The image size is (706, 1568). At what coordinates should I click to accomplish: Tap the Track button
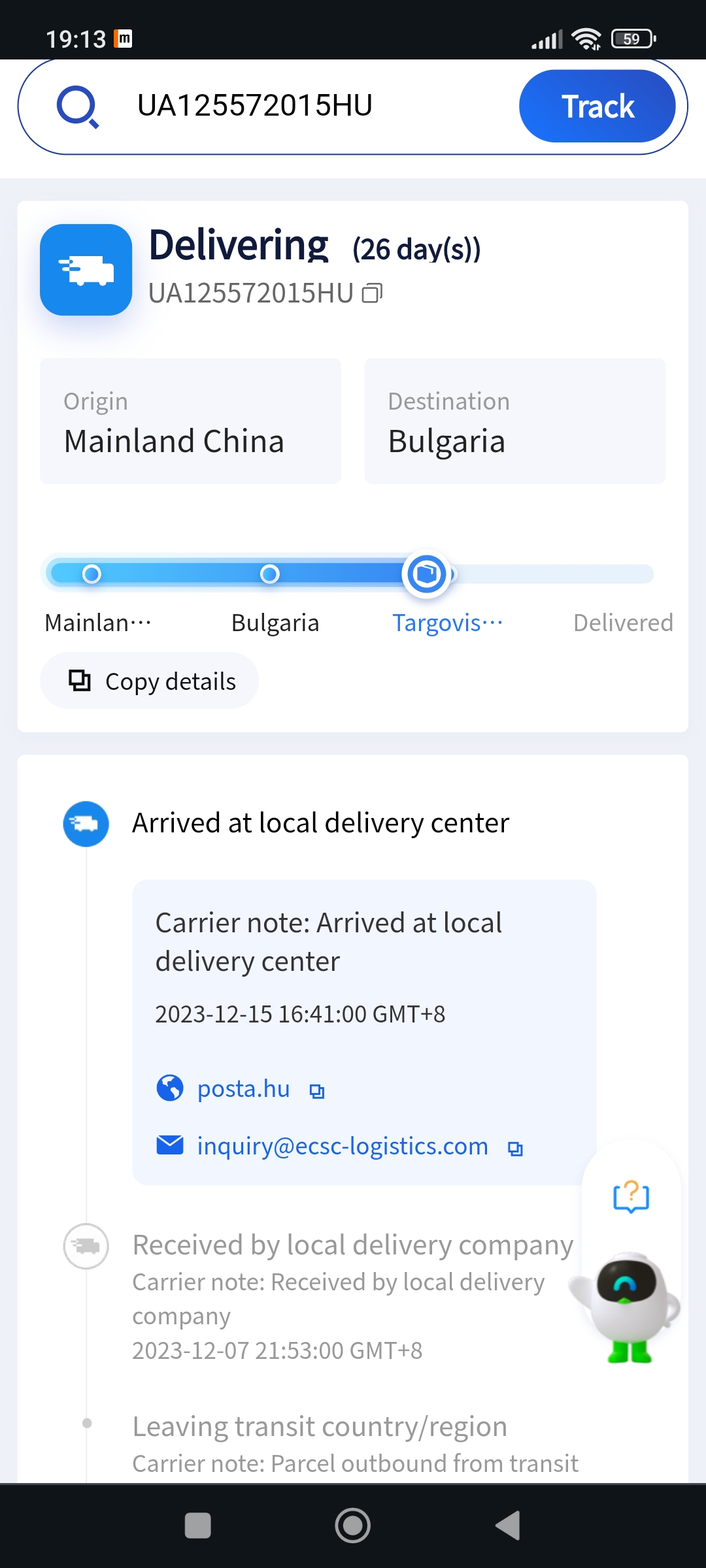pos(597,106)
